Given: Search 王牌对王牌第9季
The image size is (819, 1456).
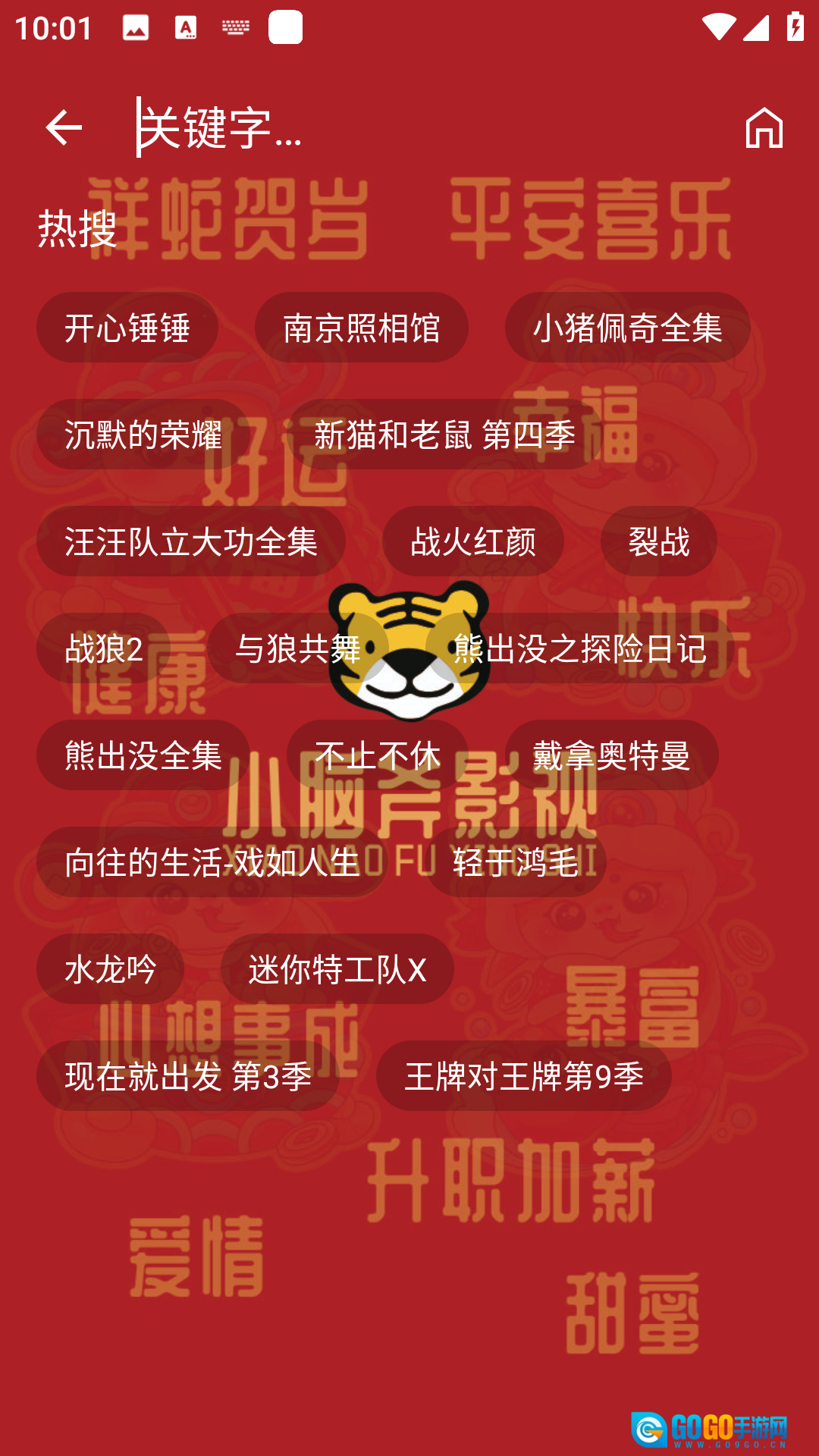Looking at the screenshot, I should point(524,1076).
